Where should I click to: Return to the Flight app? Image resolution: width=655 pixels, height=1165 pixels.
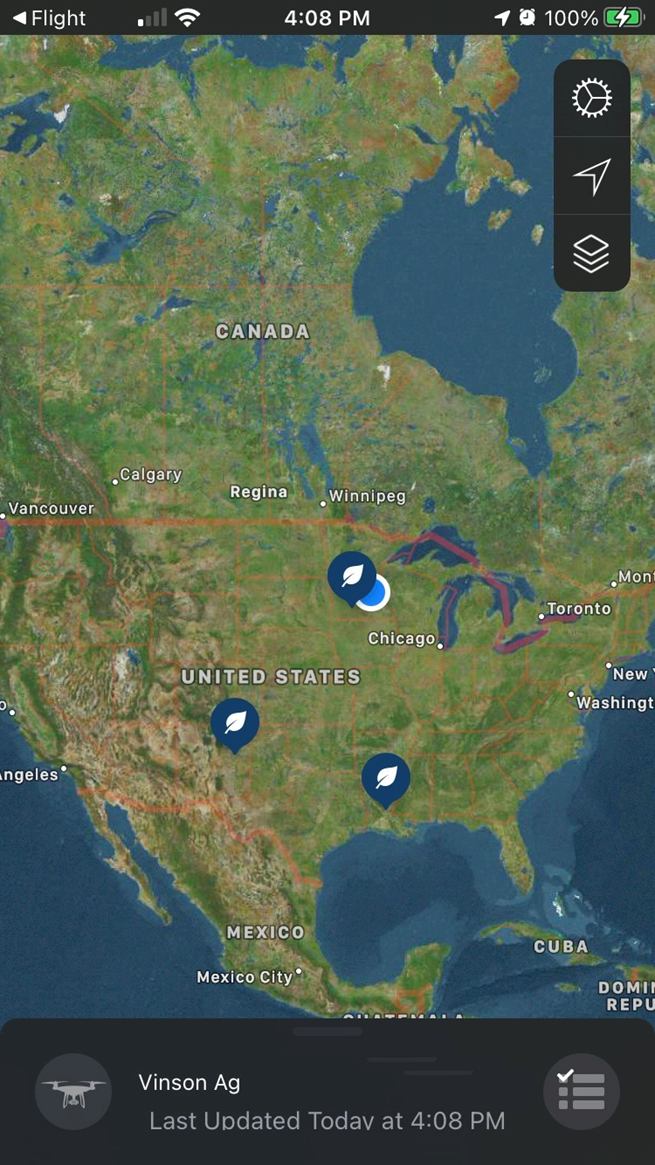point(48,18)
